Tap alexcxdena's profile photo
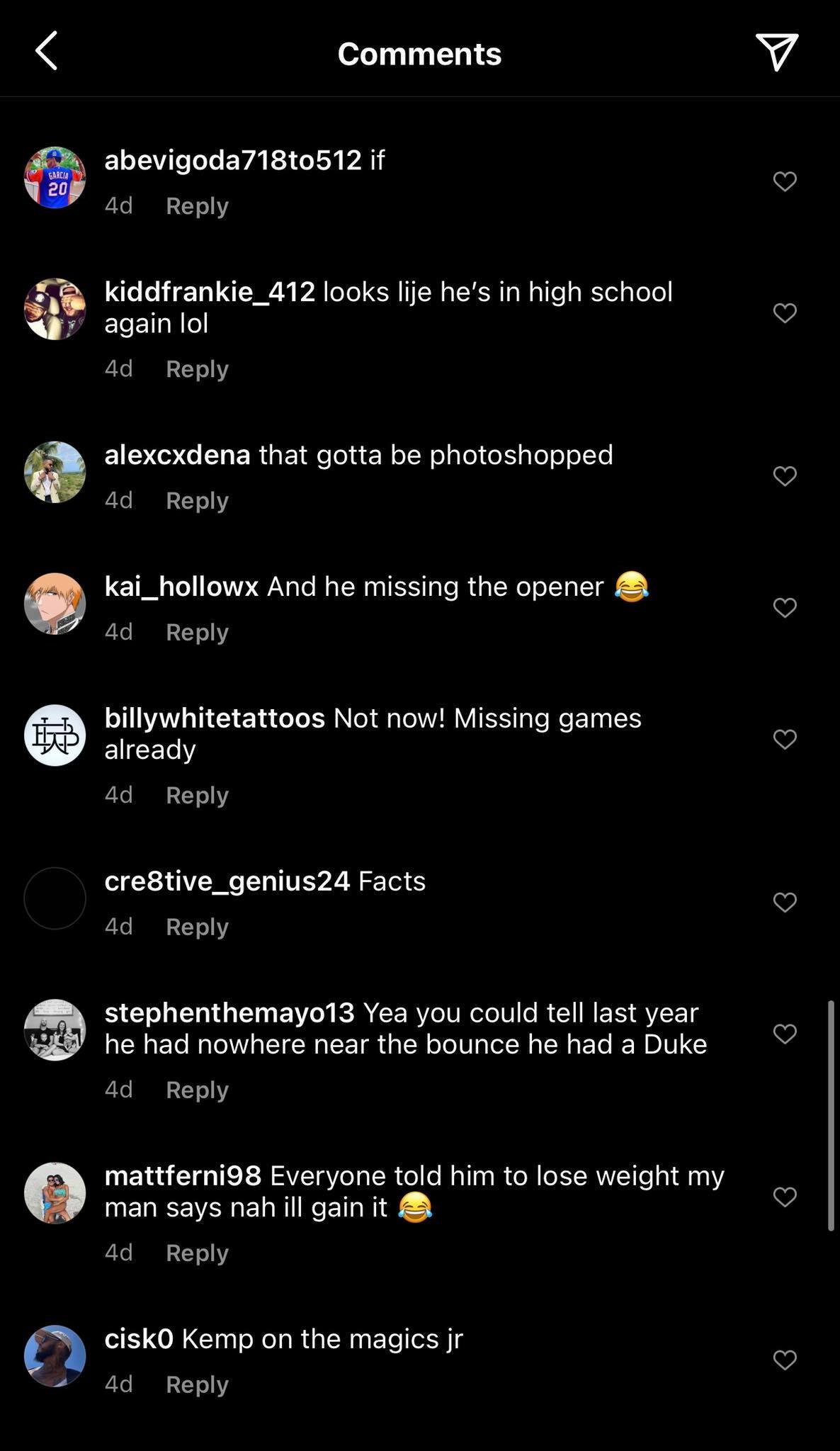The image size is (840, 1451). [x=55, y=471]
